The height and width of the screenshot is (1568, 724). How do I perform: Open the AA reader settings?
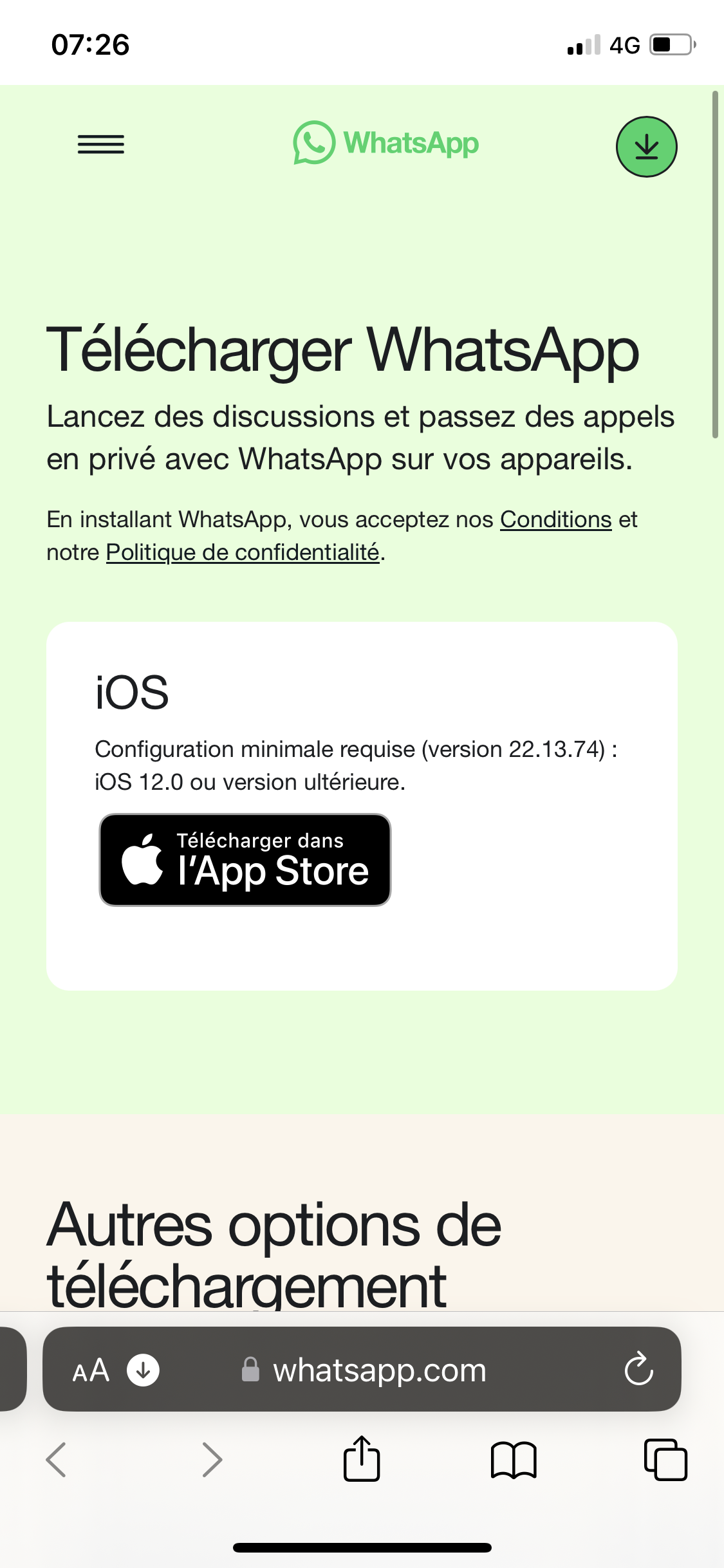91,1370
